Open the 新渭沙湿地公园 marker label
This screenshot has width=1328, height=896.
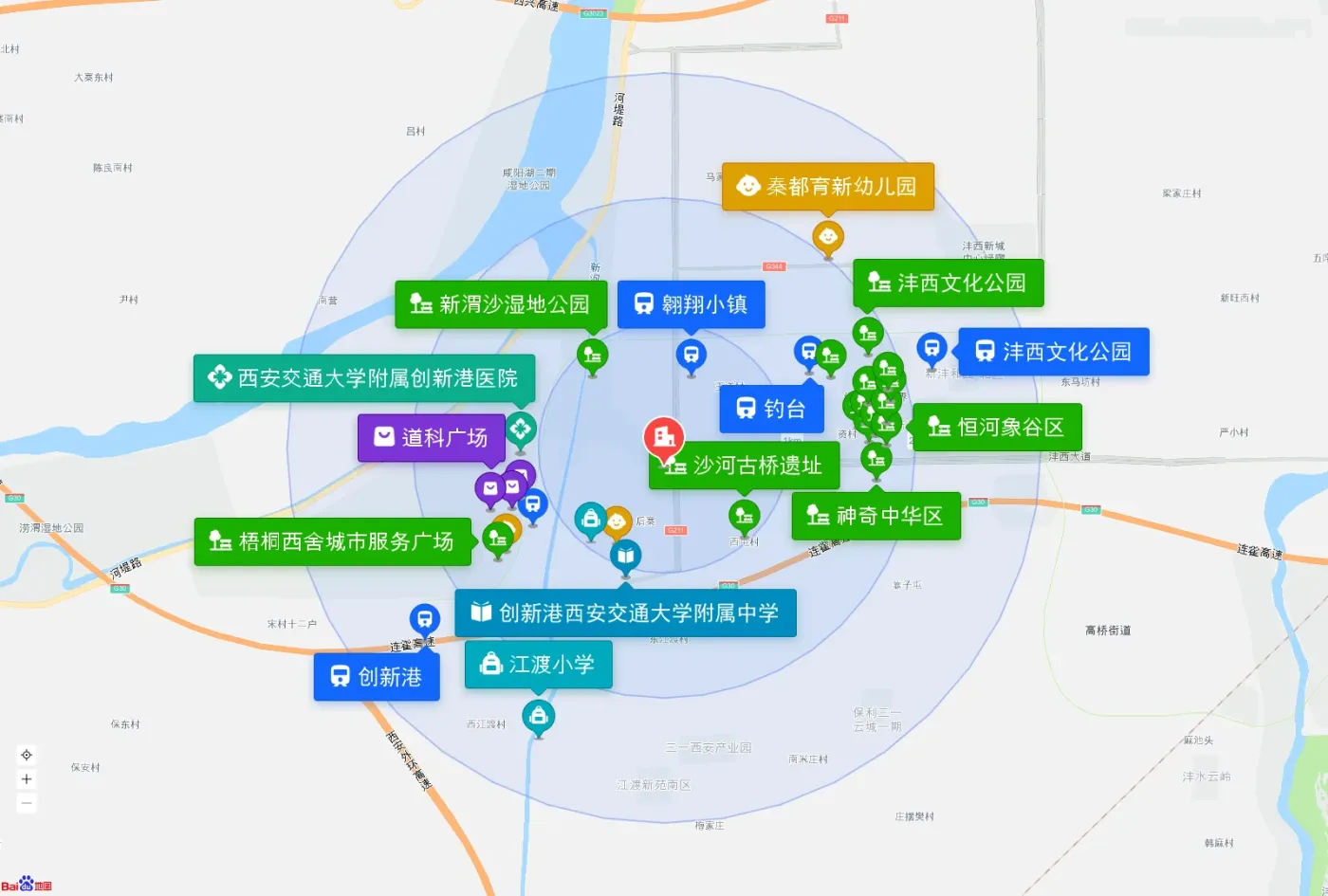(501, 304)
